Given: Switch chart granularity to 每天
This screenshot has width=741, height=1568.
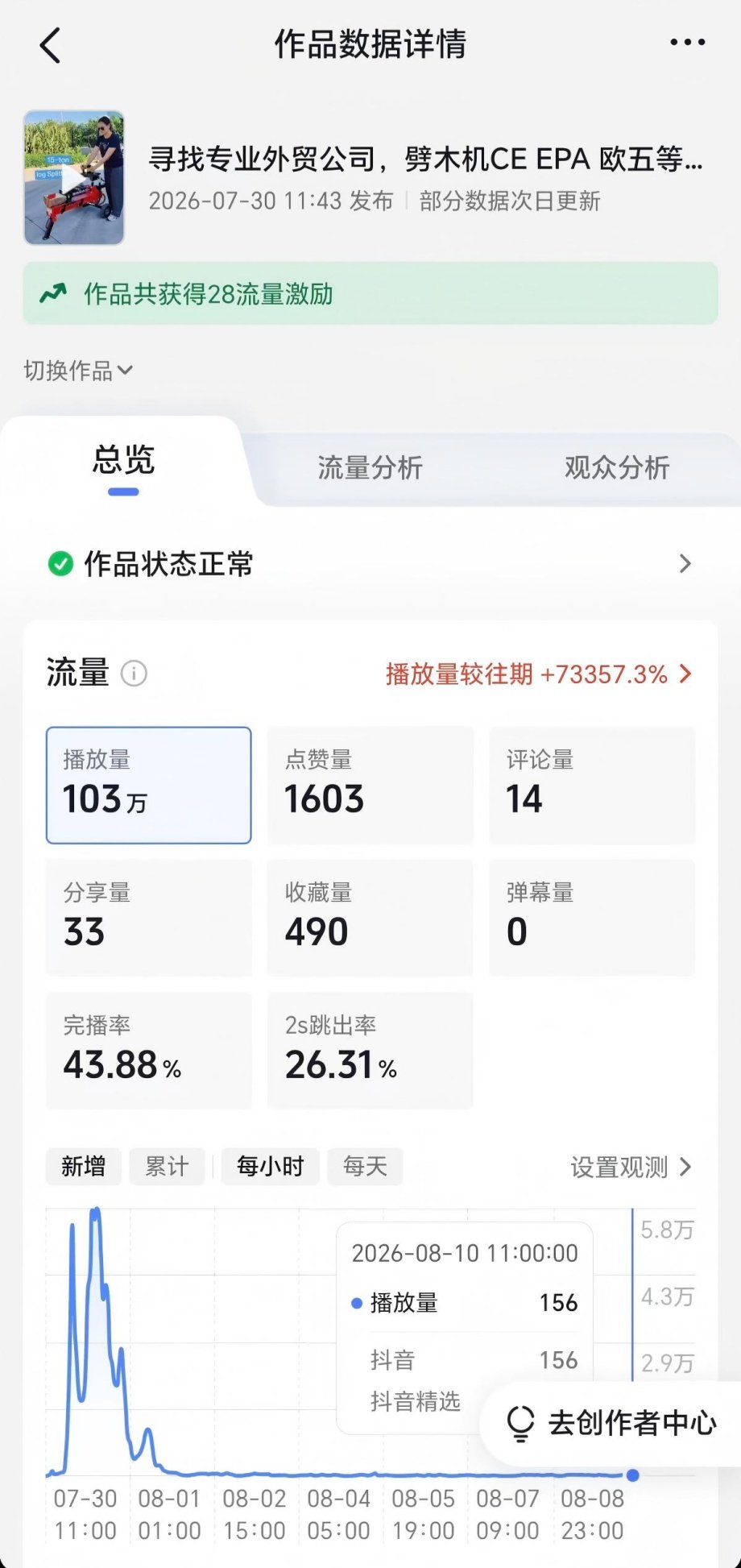Looking at the screenshot, I should click(x=365, y=1167).
